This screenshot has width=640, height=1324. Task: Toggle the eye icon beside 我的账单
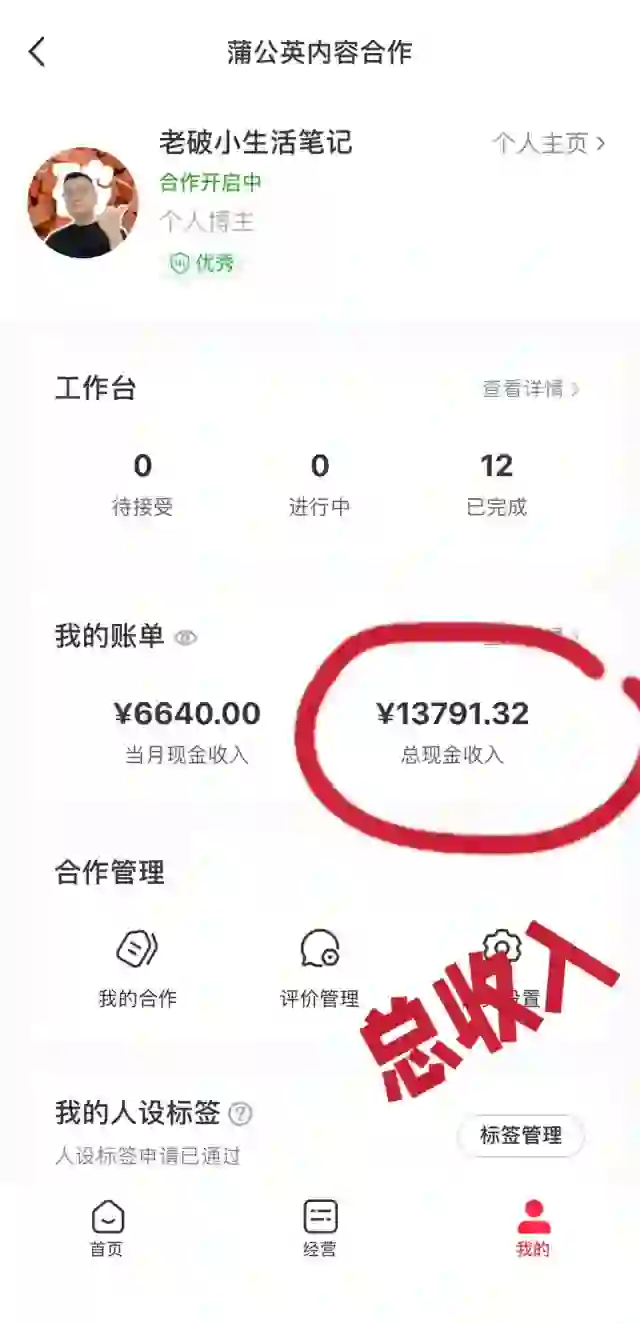(x=186, y=637)
